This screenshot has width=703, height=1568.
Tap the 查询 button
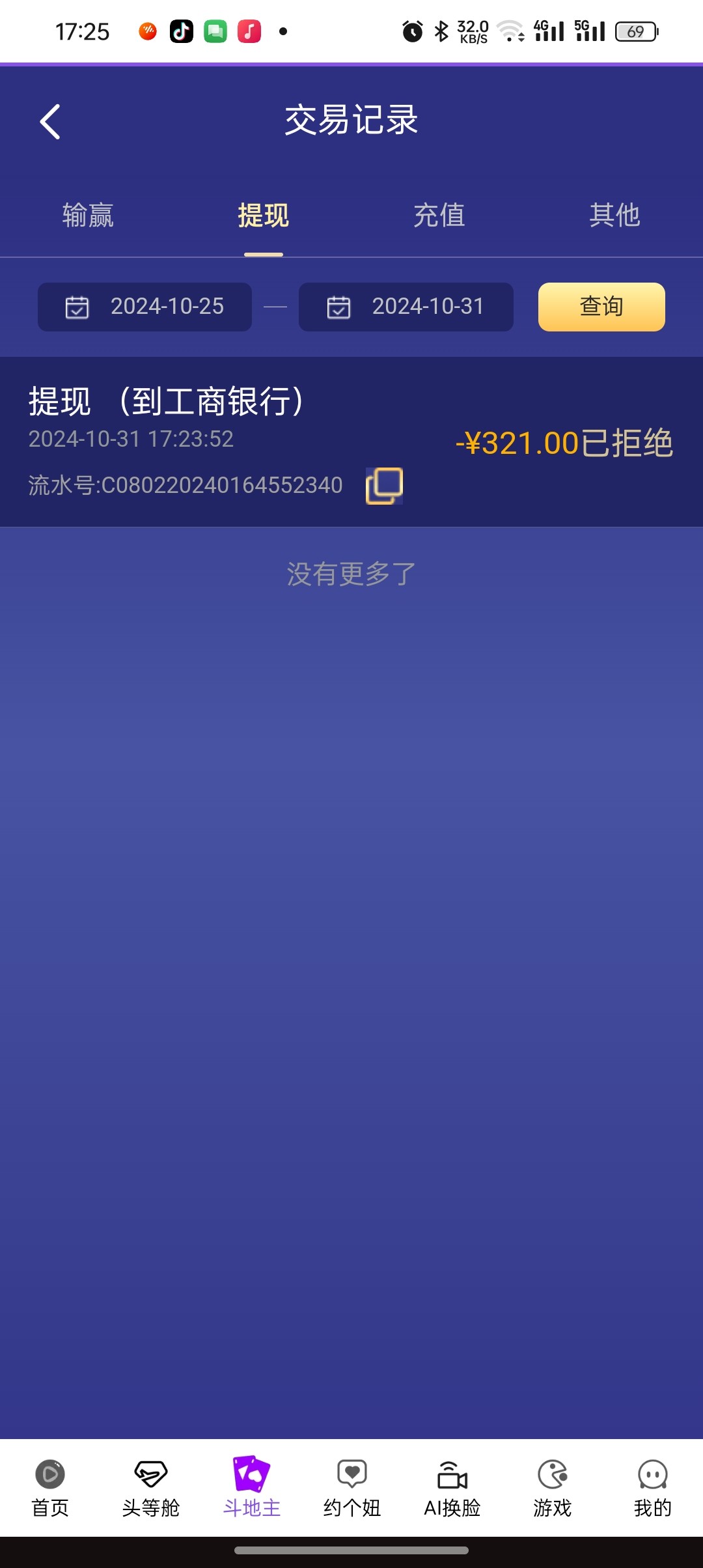(601, 307)
